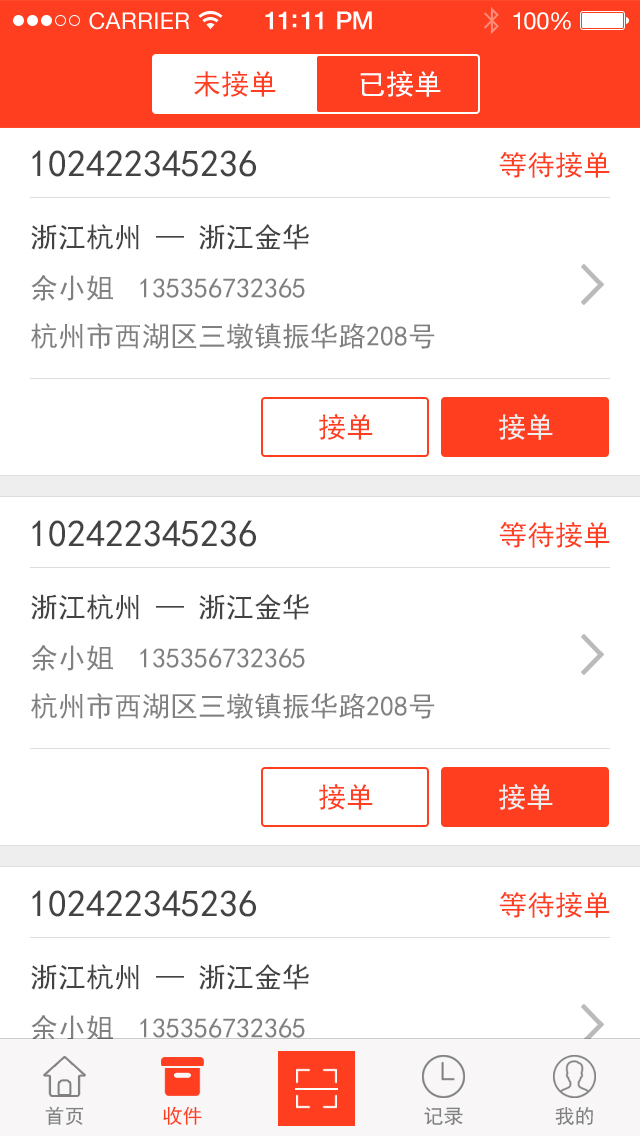
Task: Tap the outlined 接单 button on the second order
Action: [x=345, y=797]
